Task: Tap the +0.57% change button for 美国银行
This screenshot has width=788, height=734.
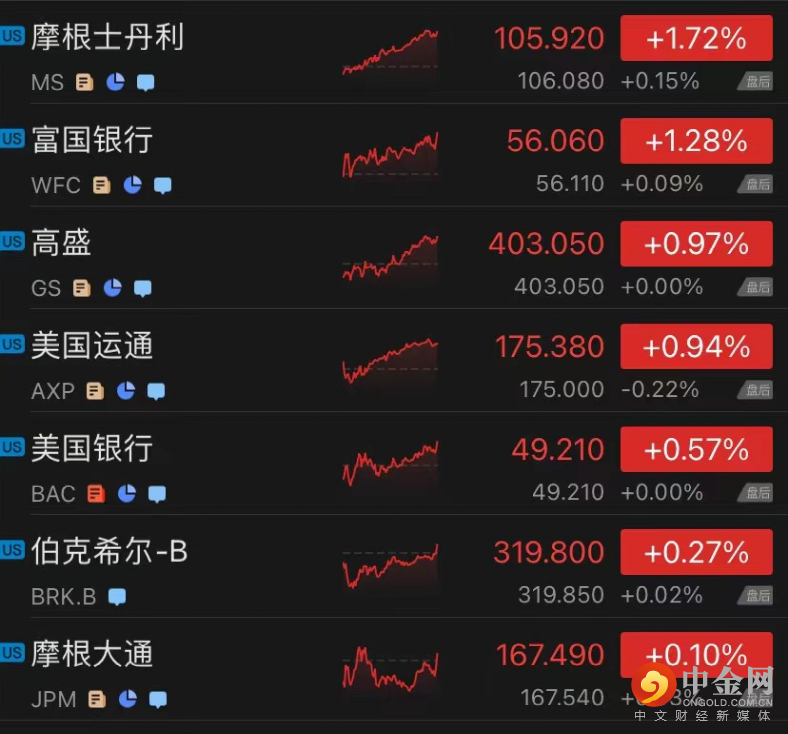Action: click(696, 450)
